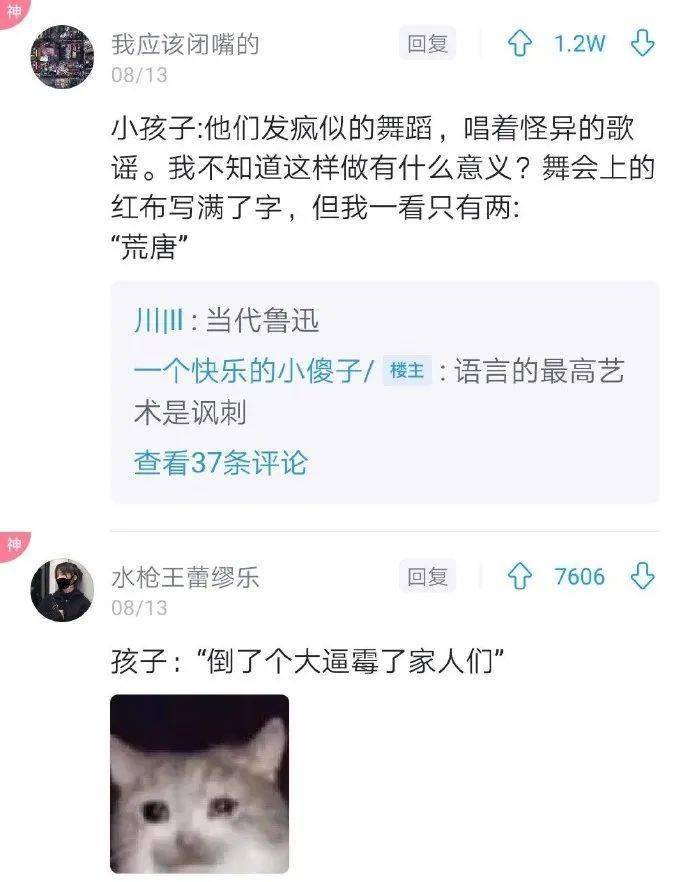Expand 查看37条评论 replies
Viewport: 690px width, 882px height.
pos(221,462)
